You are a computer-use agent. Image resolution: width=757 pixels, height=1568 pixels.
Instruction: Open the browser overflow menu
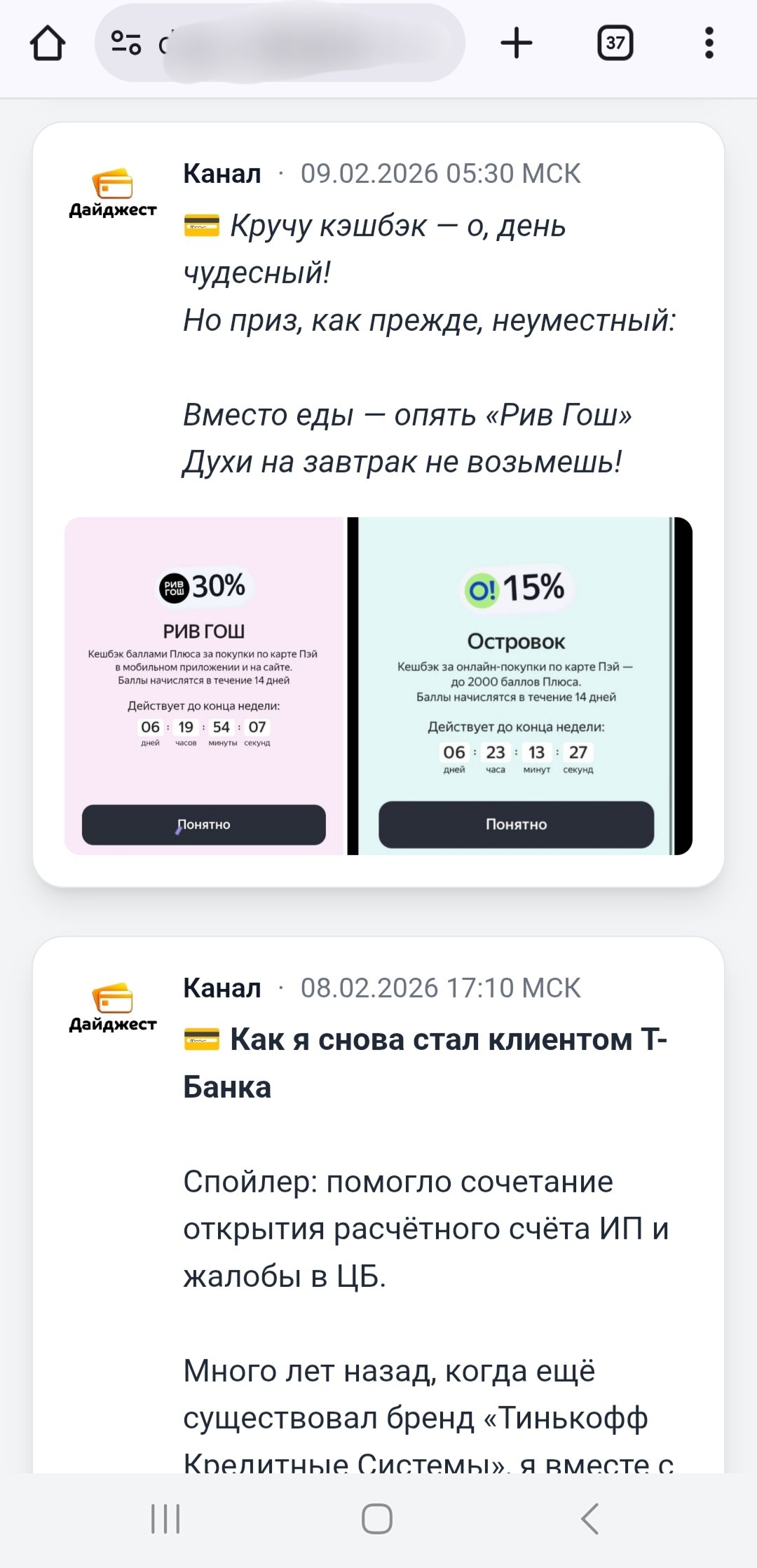pos(709,43)
